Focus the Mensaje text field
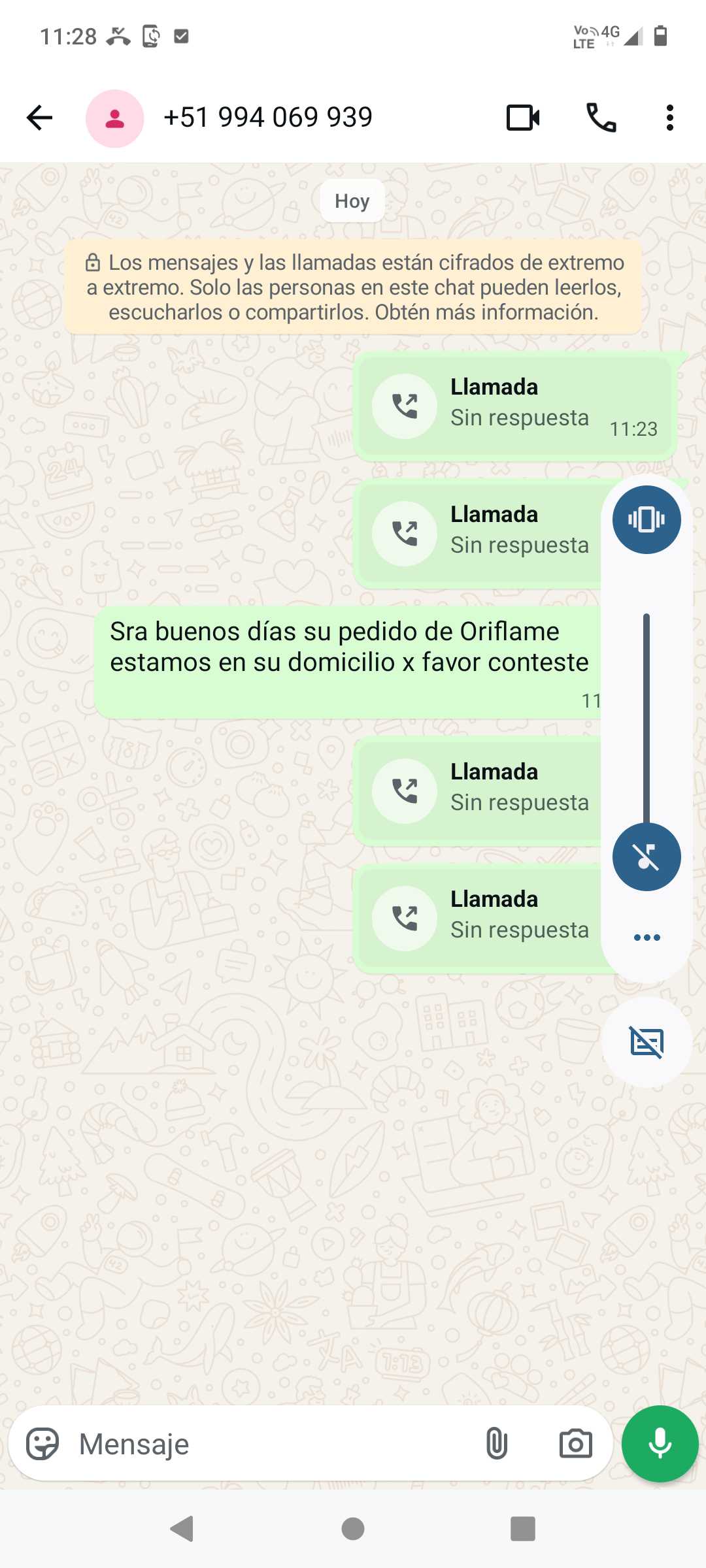 click(261, 1444)
